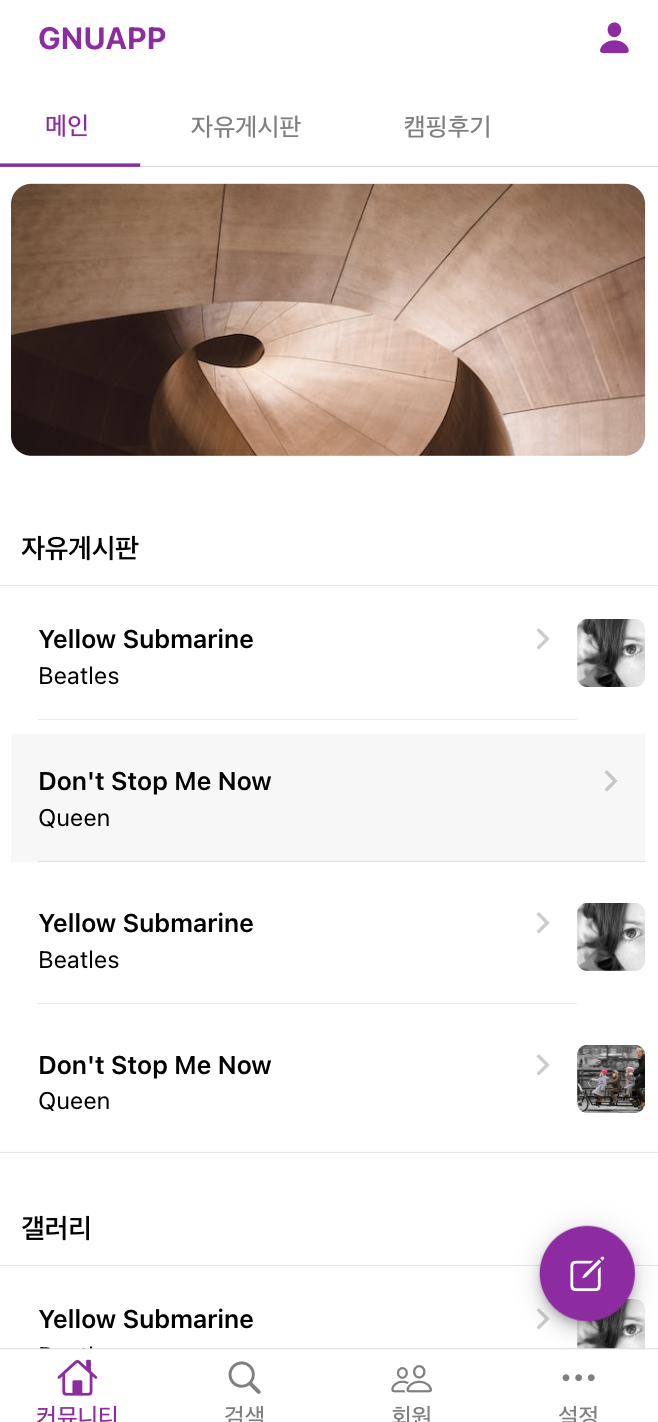Open the highlighted Don't Stop Me Now post without a thumbnail
Viewport: 658px width, 1422px height.
(x=300, y=798)
